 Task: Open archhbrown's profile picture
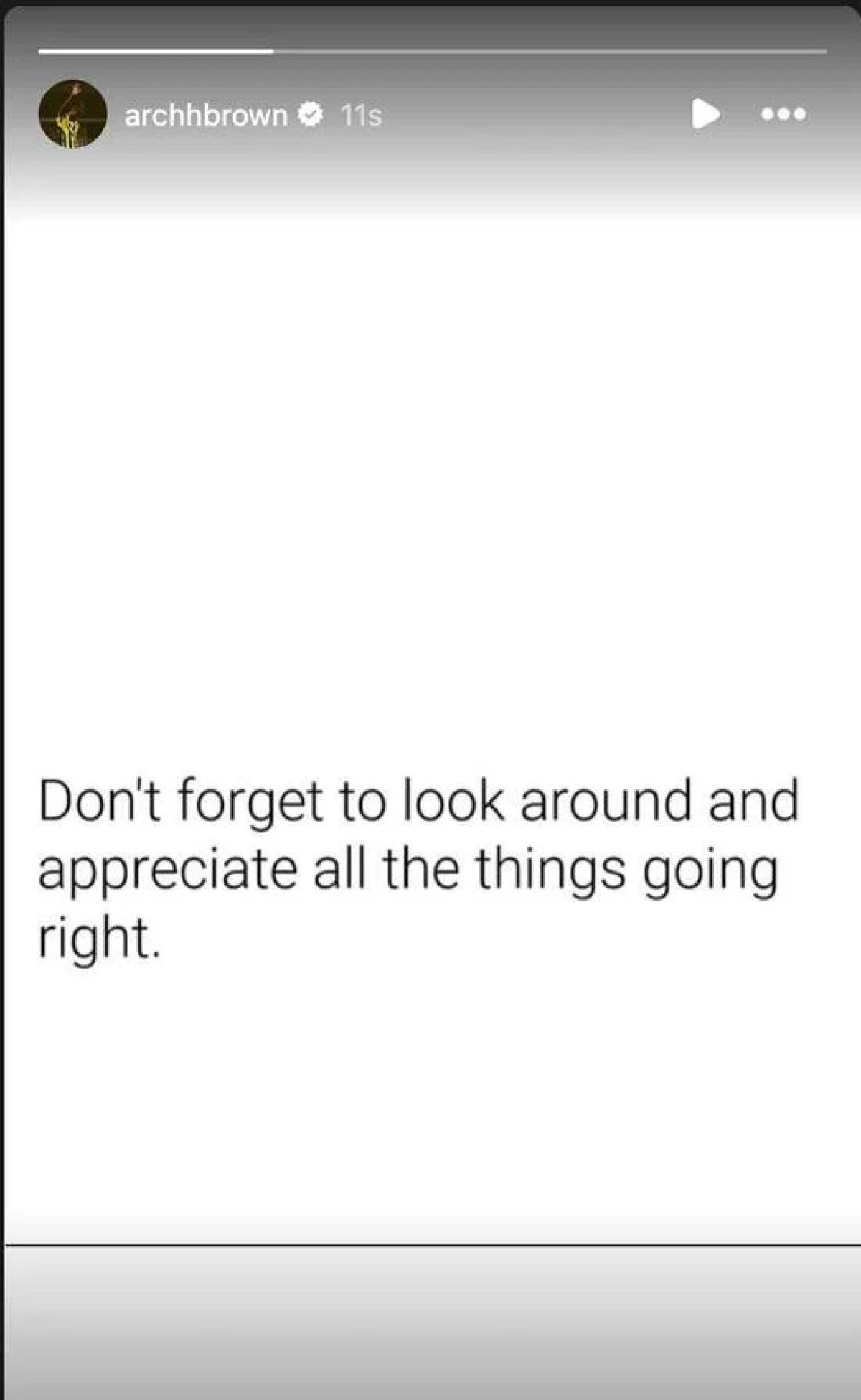pyautogui.click(x=72, y=114)
